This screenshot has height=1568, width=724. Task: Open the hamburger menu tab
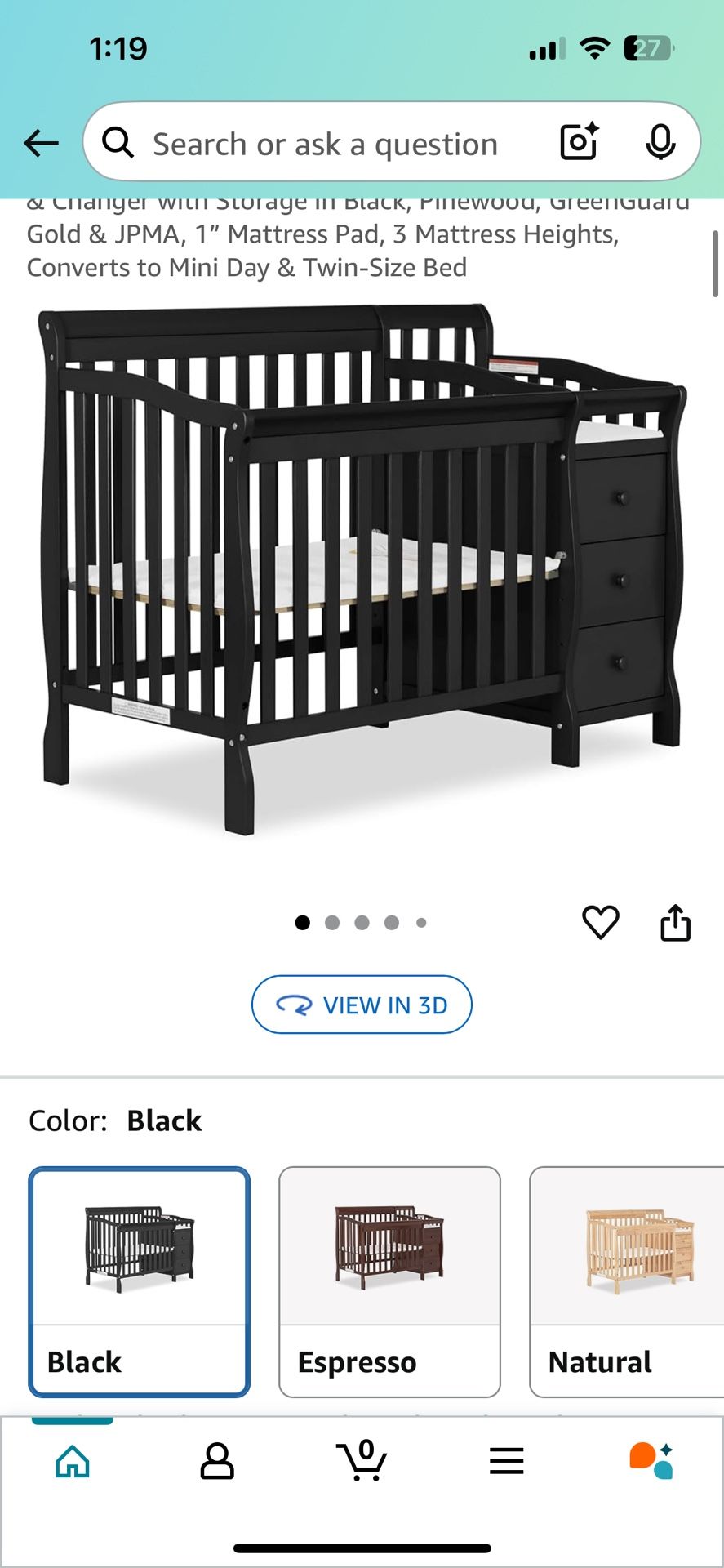click(506, 1461)
